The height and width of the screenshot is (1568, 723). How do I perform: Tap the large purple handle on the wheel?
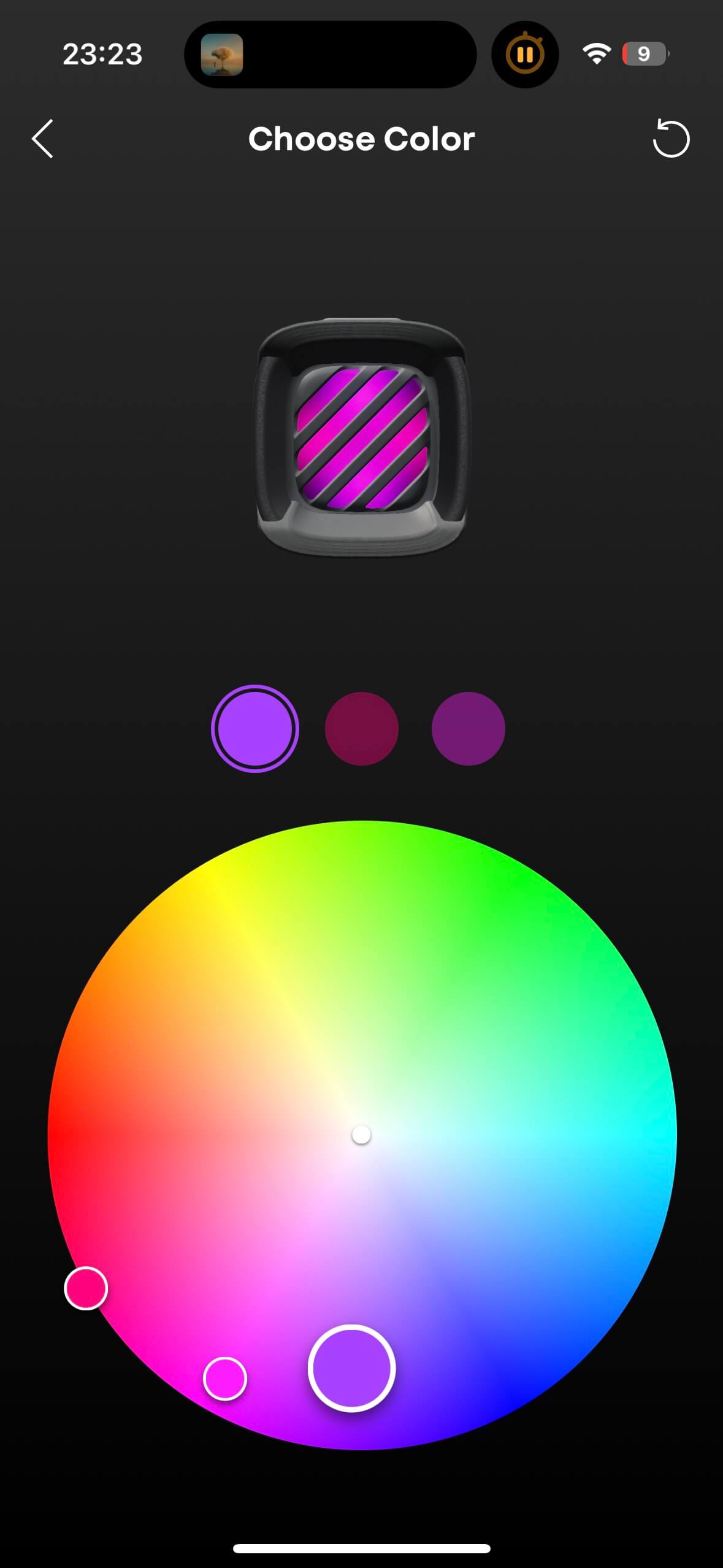pyautogui.click(x=351, y=1368)
